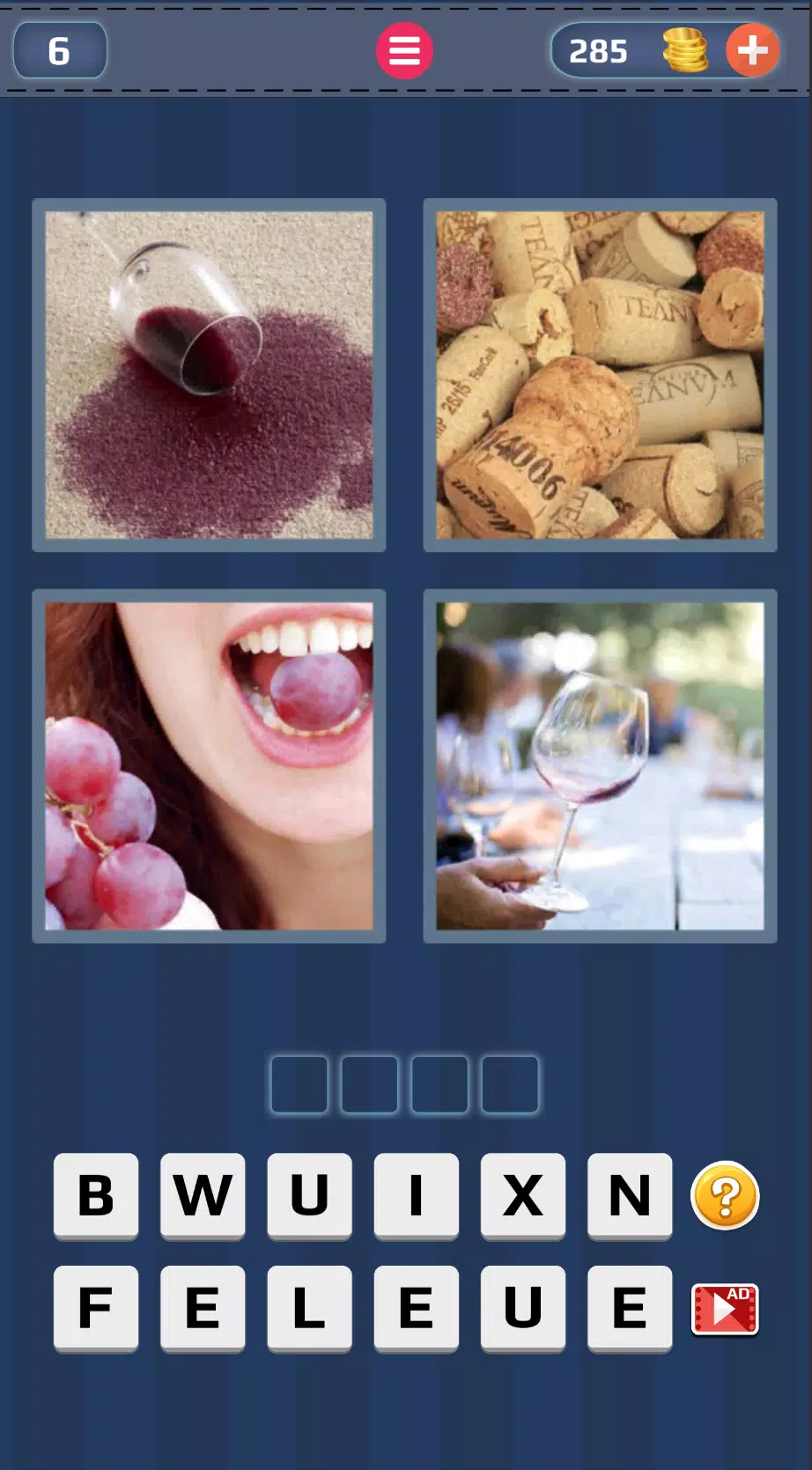Select the letter F tile in the bottom row

pos(95,1310)
